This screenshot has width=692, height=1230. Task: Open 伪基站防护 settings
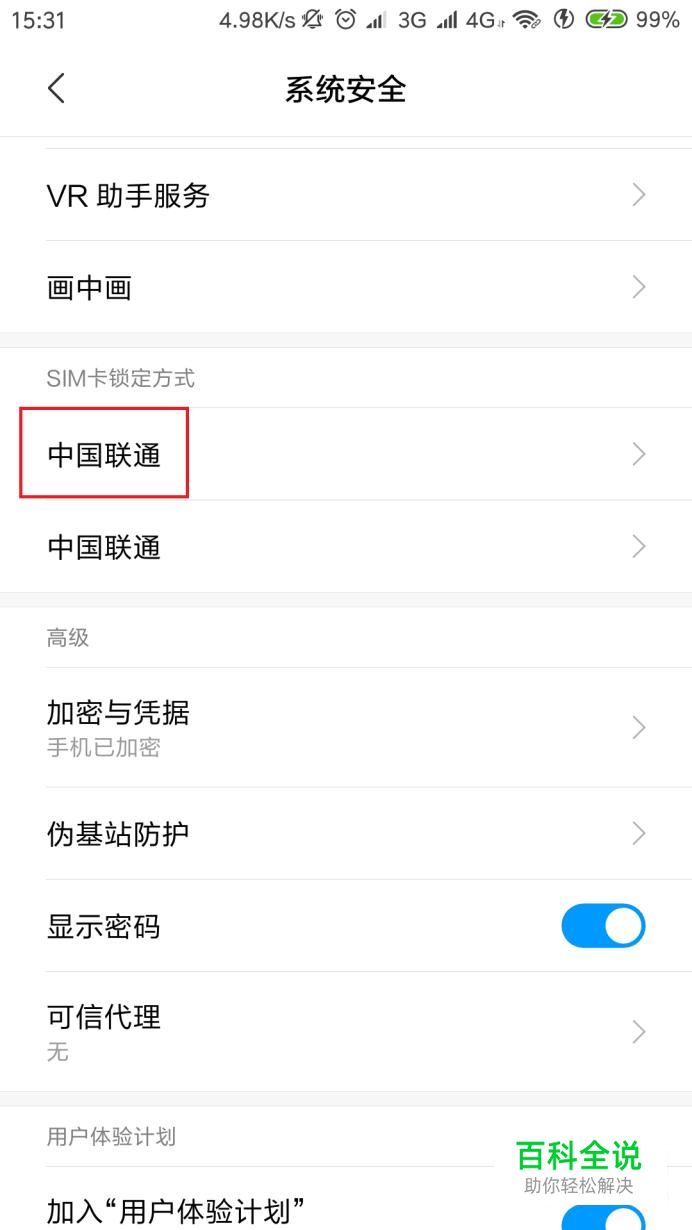pos(346,833)
